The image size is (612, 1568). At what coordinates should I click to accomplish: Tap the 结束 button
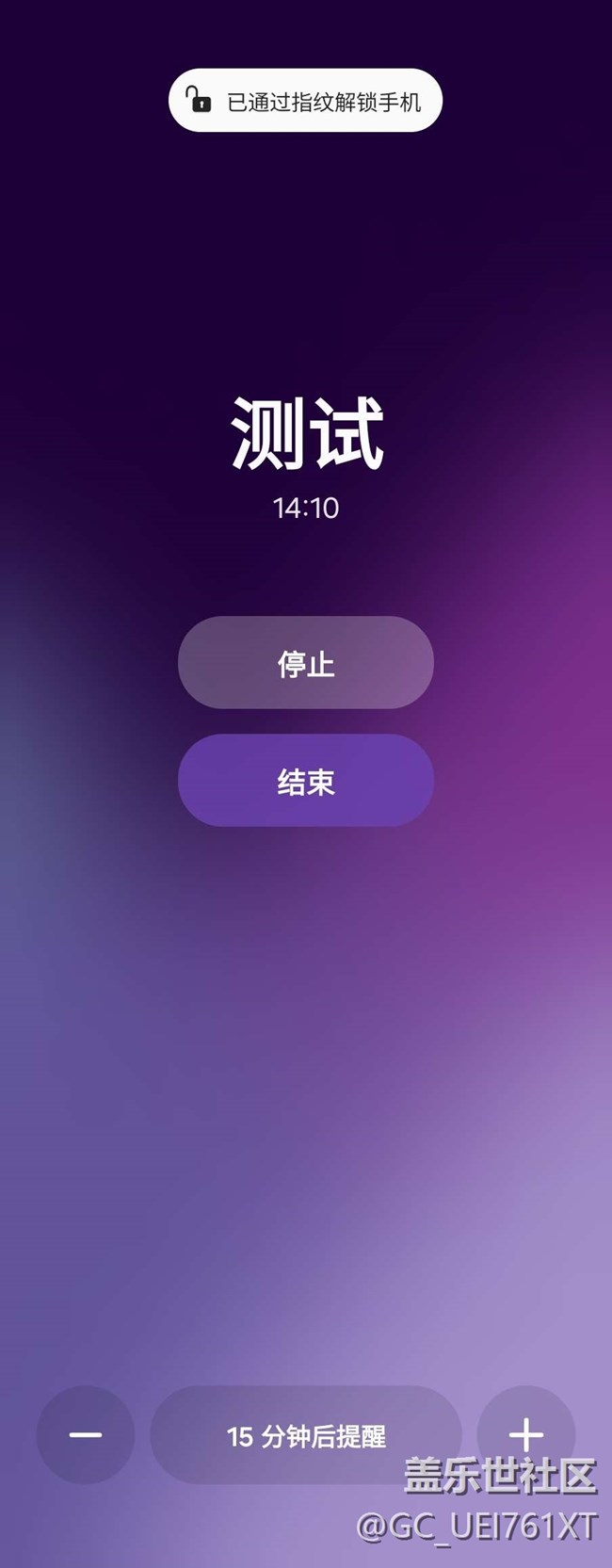[x=306, y=781]
